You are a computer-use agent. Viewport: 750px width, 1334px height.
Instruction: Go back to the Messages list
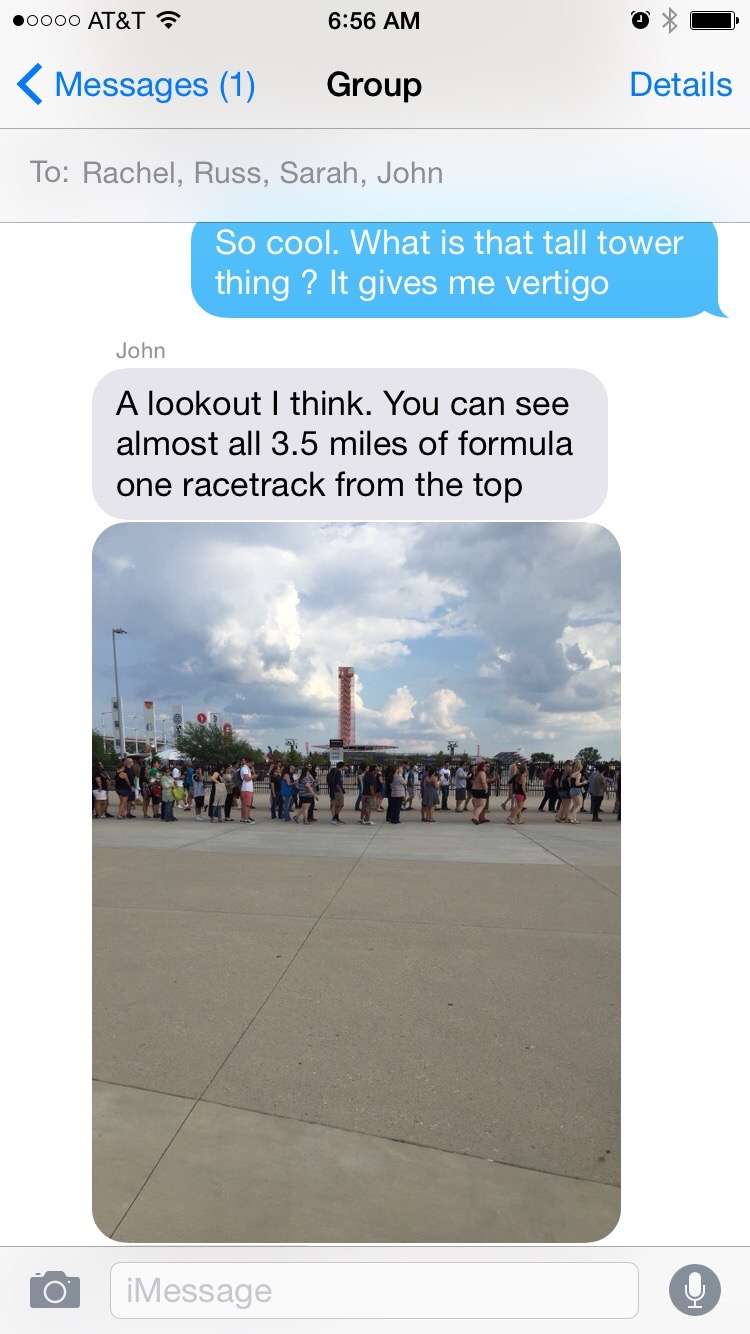(137, 85)
